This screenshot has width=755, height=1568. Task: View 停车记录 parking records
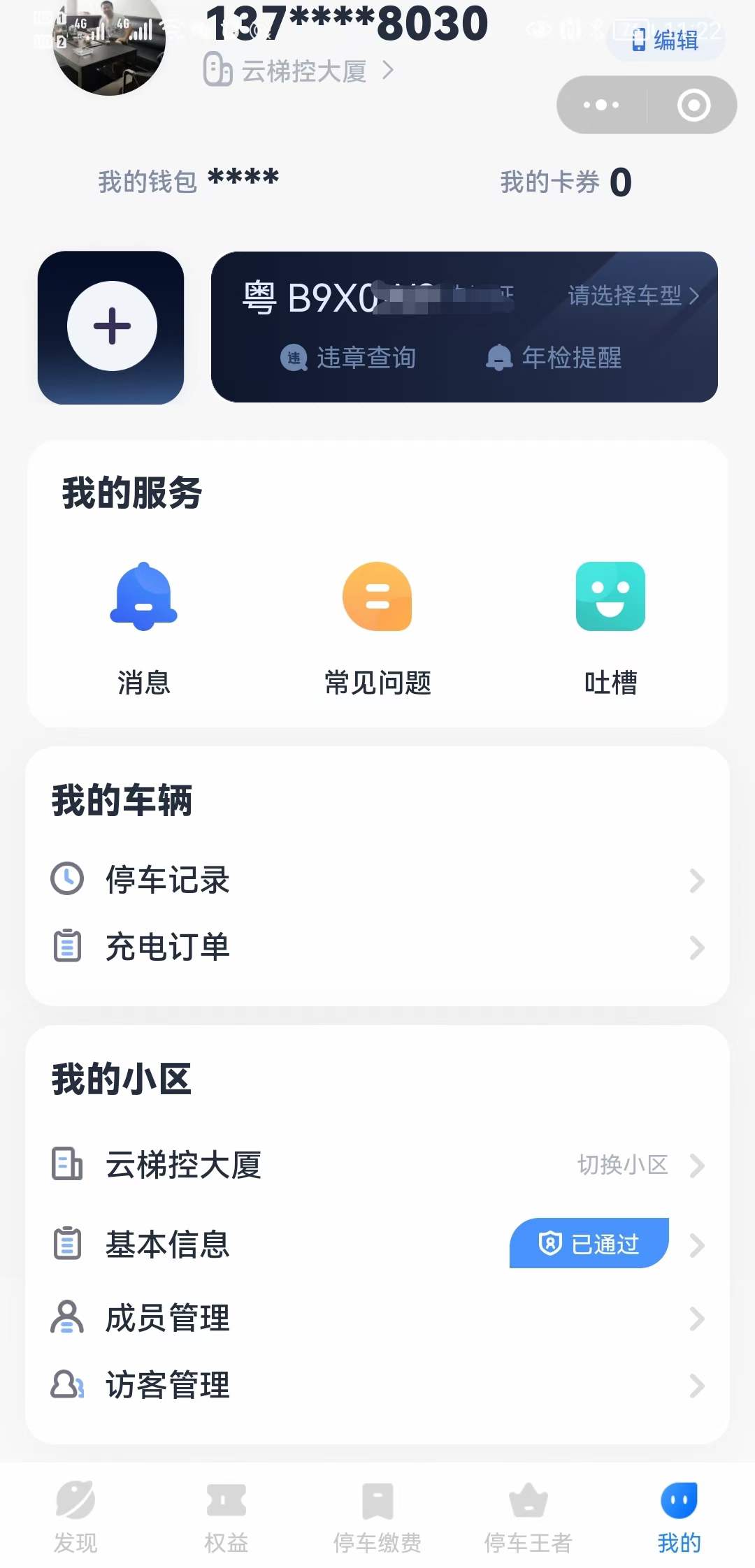(377, 880)
